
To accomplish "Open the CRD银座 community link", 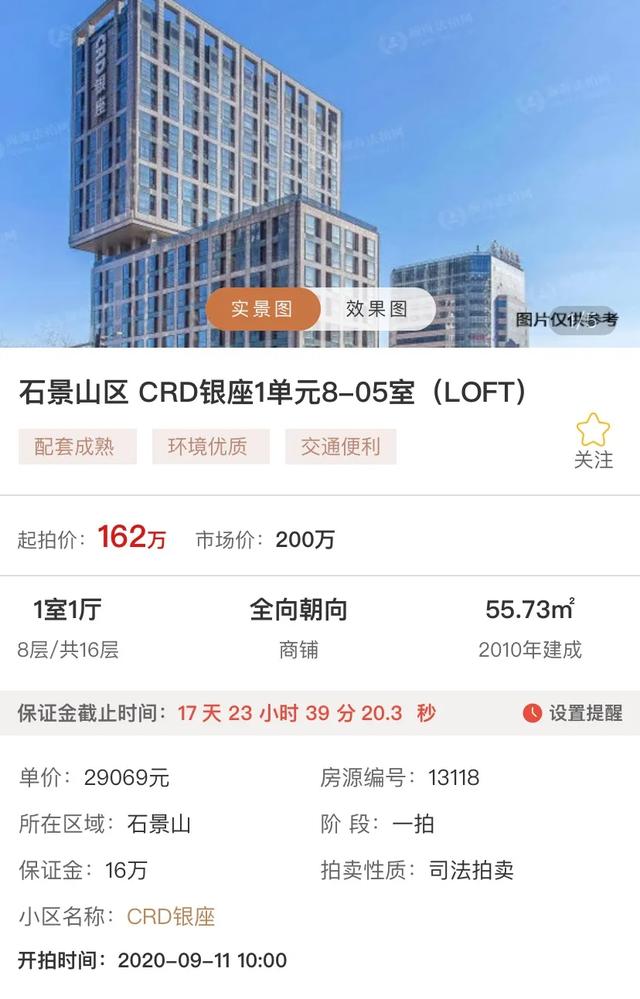I will click(170, 916).
